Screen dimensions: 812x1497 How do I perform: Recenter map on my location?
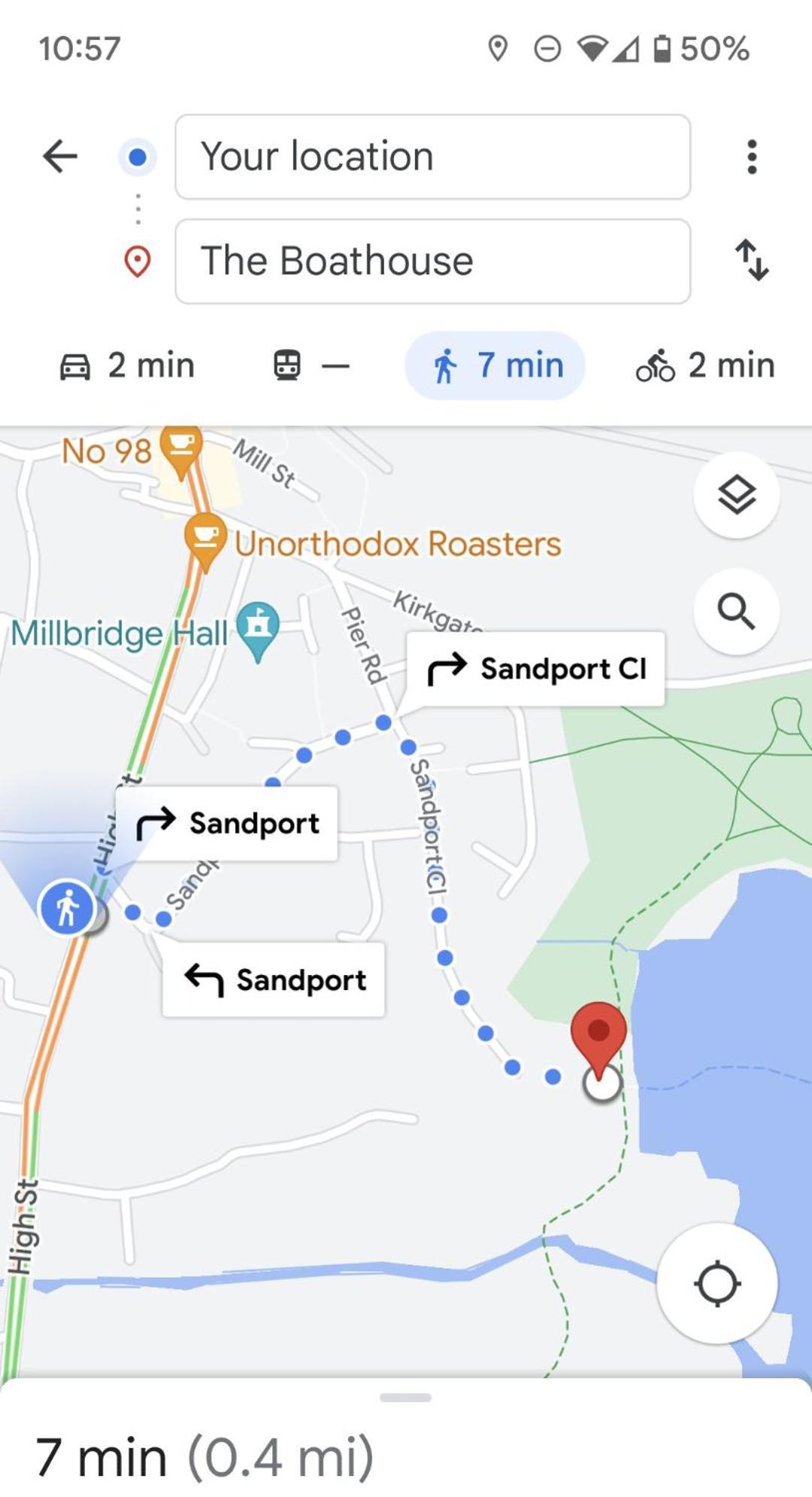coord(717,1283)
